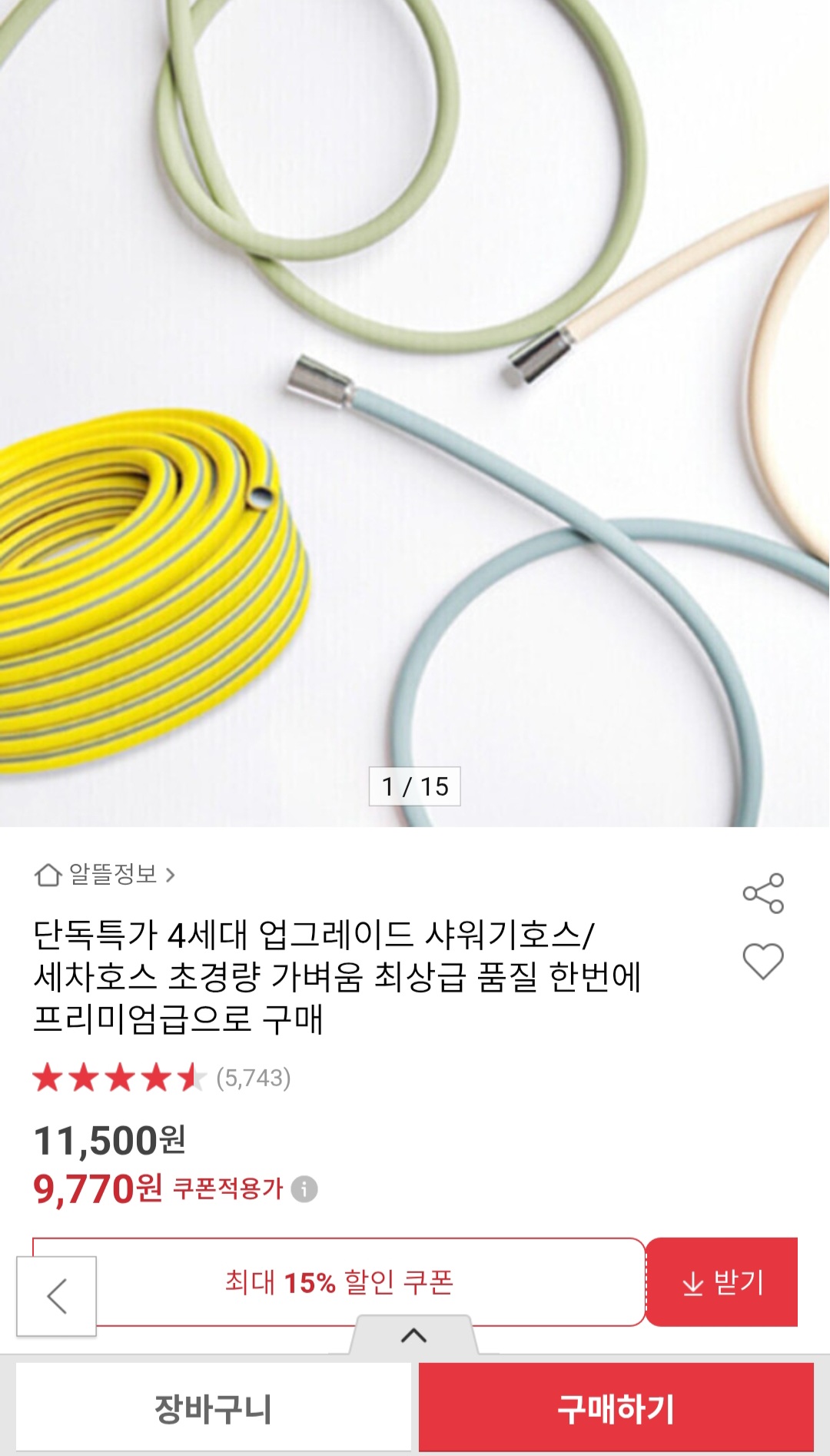The image size is (830, 1456).
Task: Share this shower hose product
Action: click(762, 893)
